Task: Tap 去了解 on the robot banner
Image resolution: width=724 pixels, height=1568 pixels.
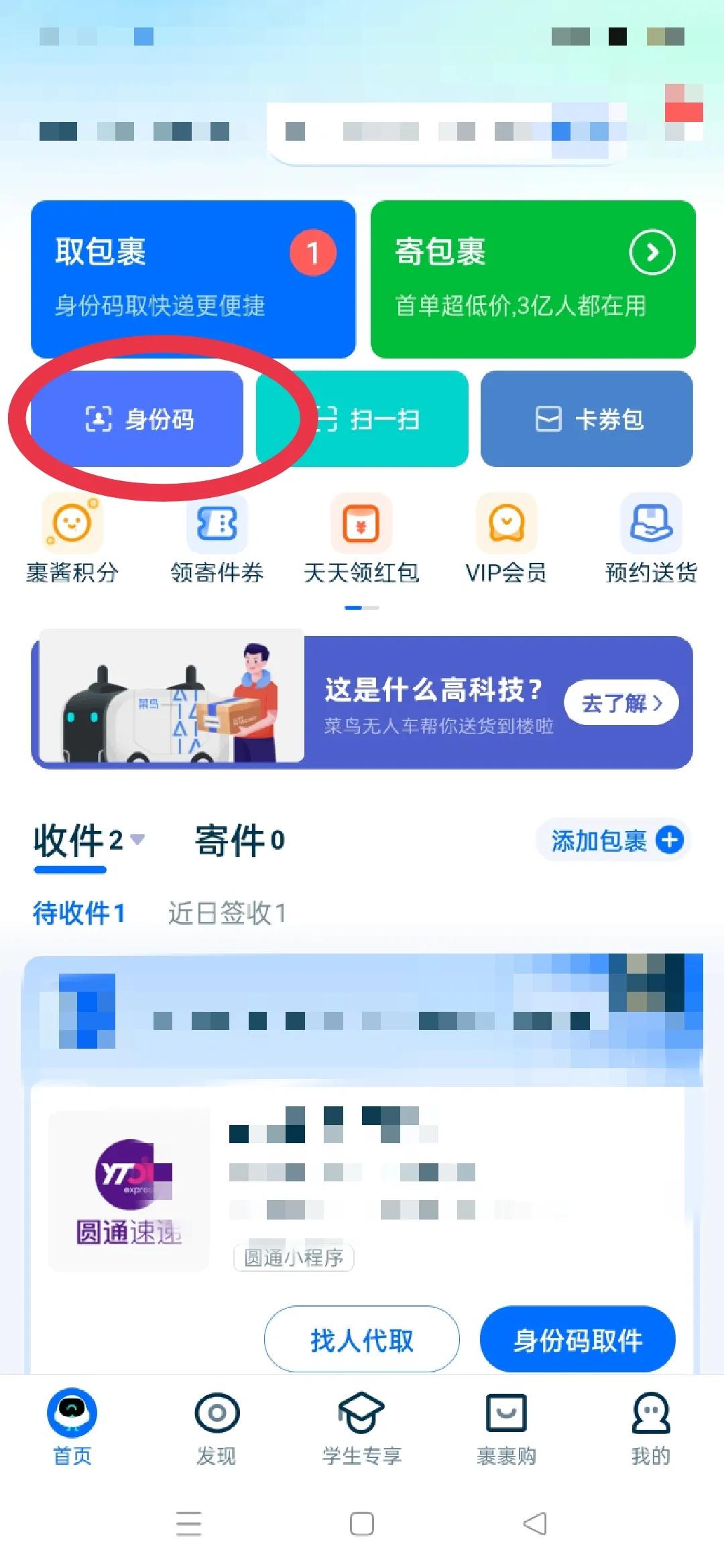Action: (x=621, y=703)
